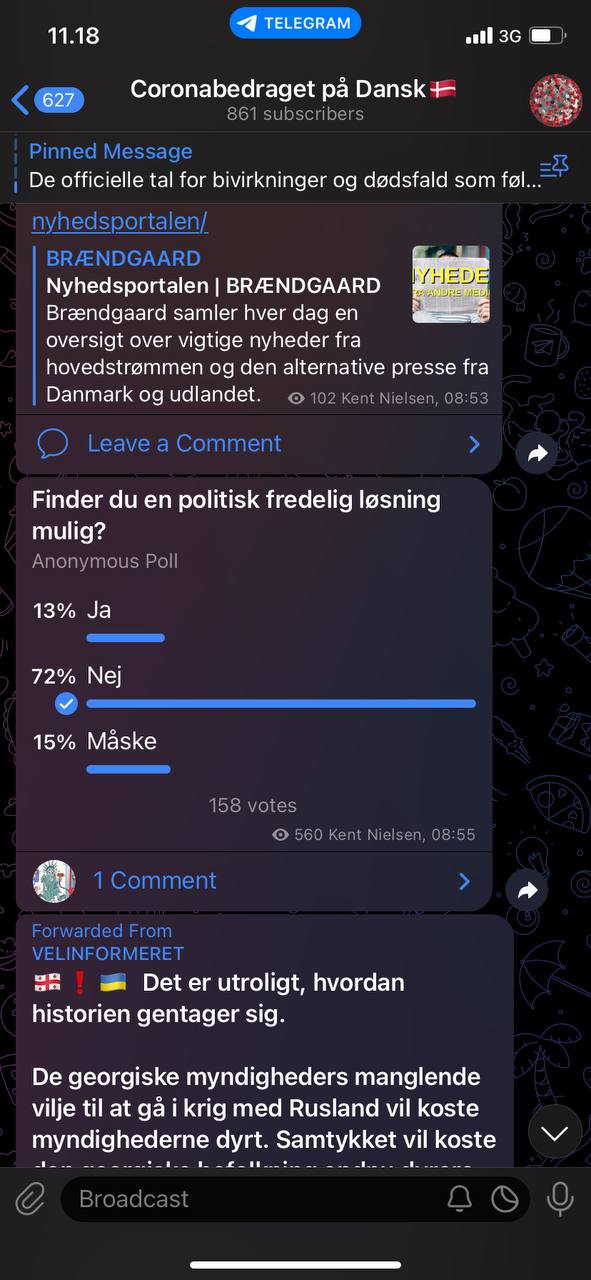Open the channel profile picture

(555, 100)
